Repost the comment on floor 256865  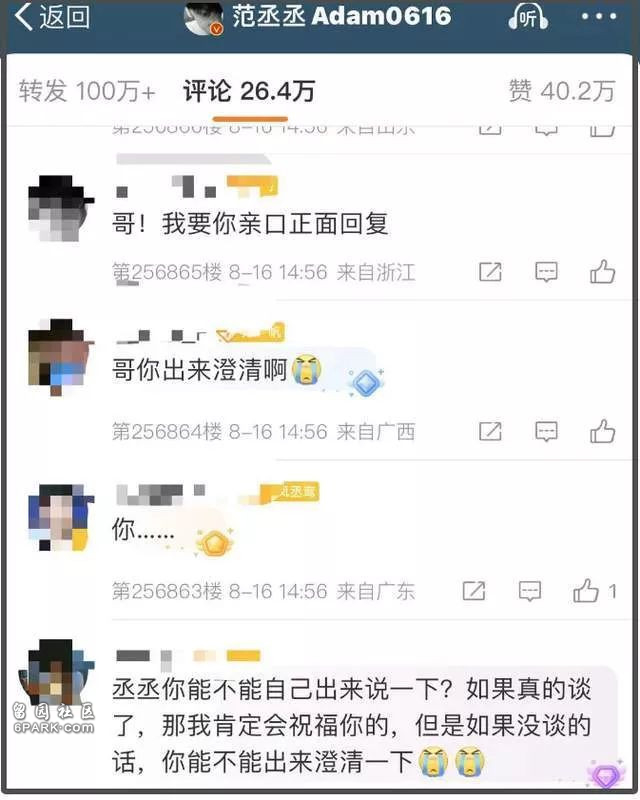tap(490, 272)
